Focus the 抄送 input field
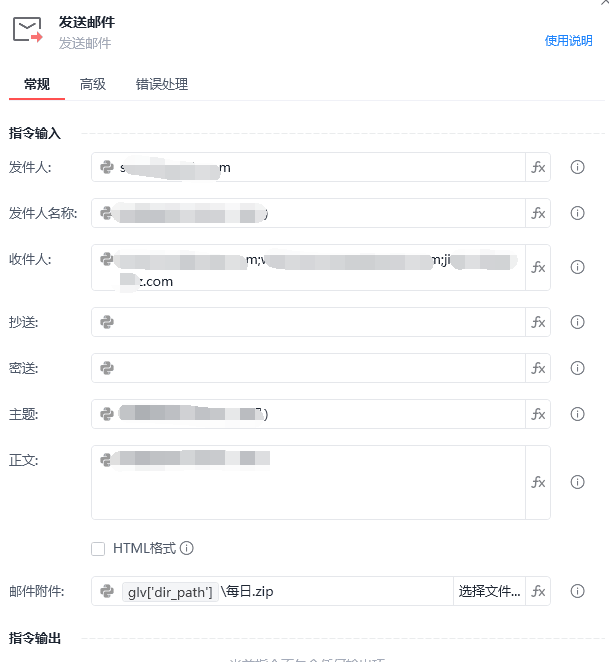 308,322
